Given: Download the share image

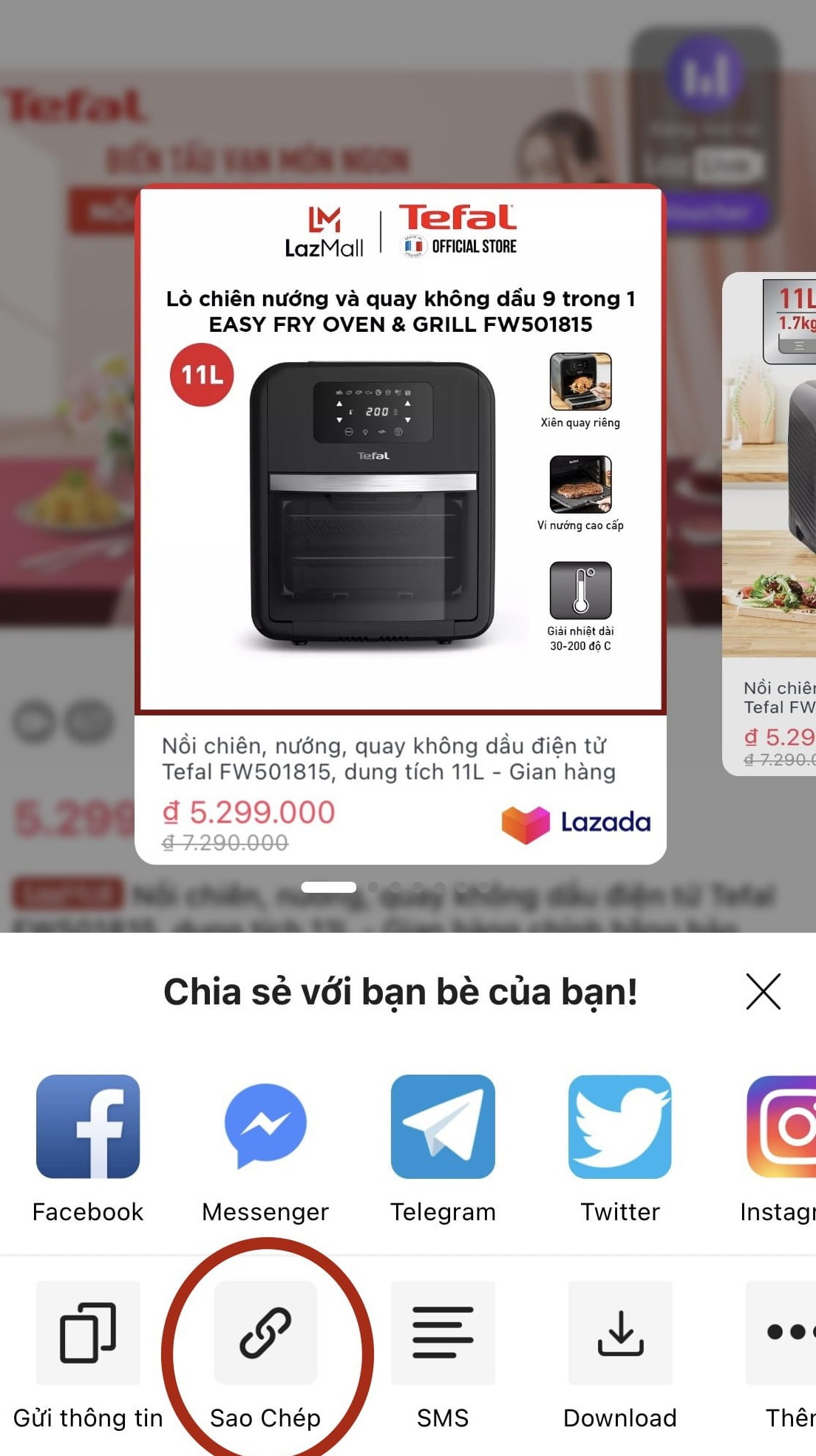Looking at the screenshot, I should (x=620, y=1333).
